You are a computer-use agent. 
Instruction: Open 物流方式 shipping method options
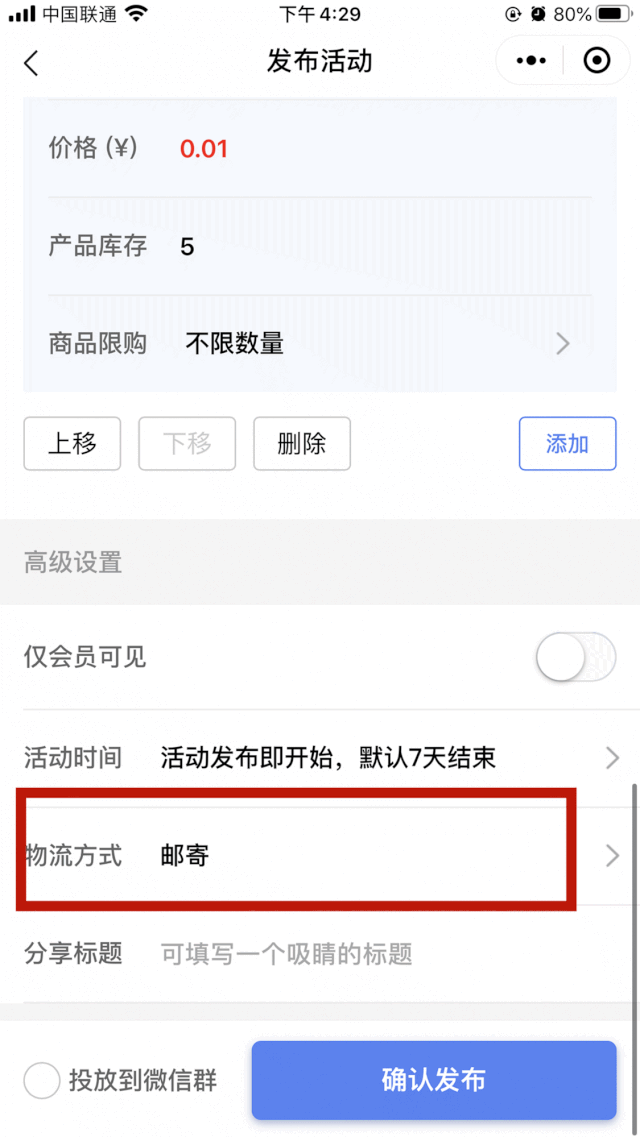pos(320,856)
